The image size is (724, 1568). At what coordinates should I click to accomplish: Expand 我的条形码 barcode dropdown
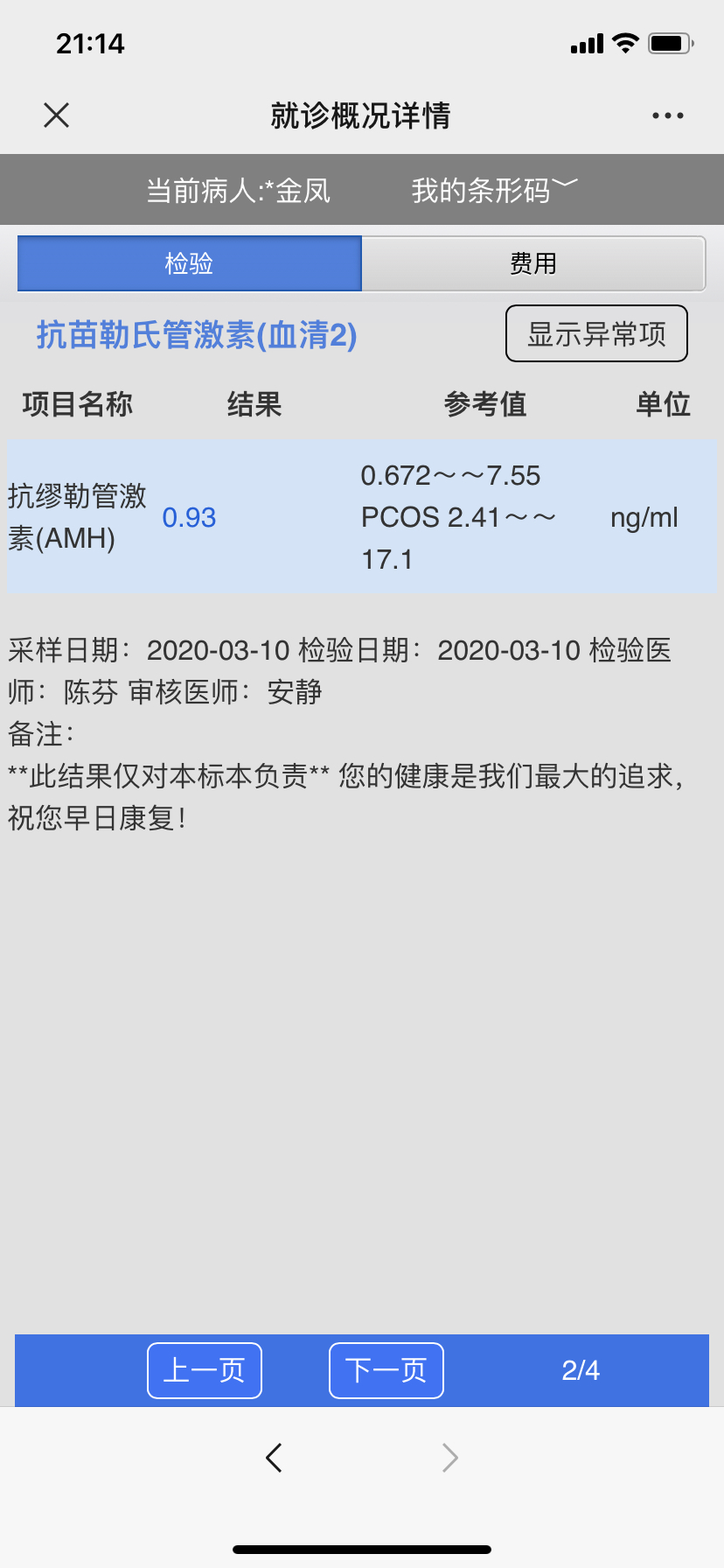(x=495, y=190)
